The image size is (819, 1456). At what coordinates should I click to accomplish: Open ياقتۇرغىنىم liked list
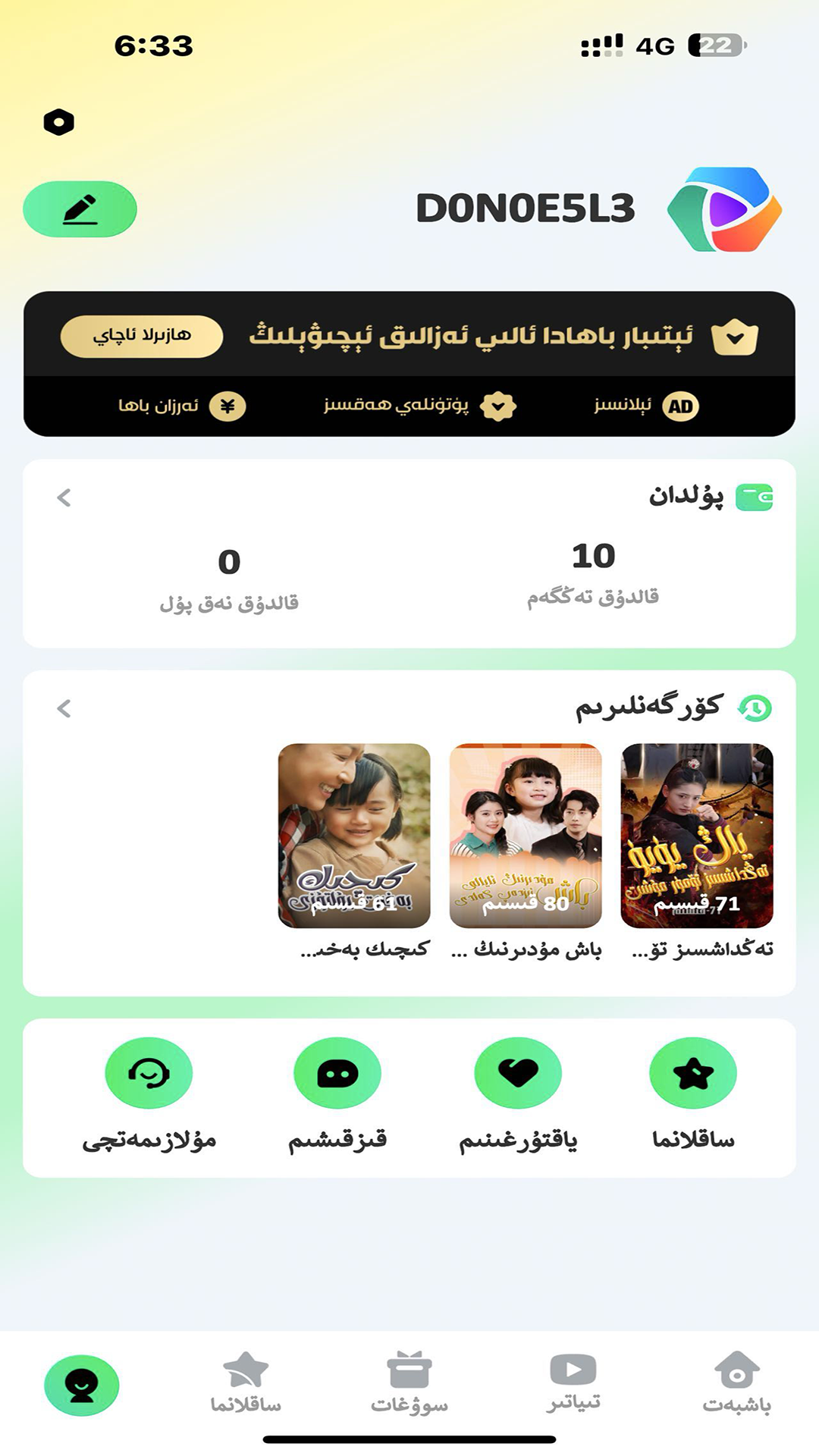[x=518, y=1074]
